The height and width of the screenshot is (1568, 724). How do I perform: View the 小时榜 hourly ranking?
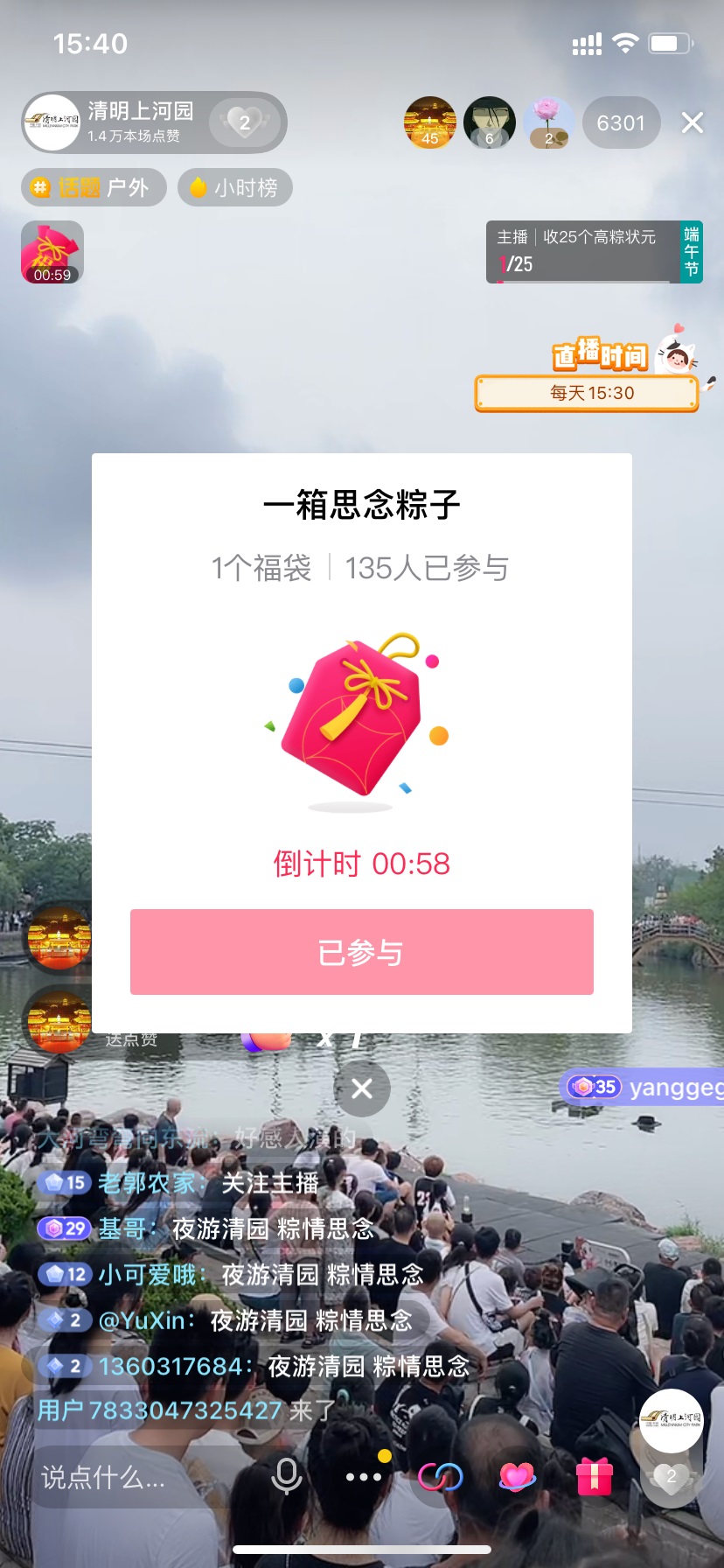coord(234,187)
